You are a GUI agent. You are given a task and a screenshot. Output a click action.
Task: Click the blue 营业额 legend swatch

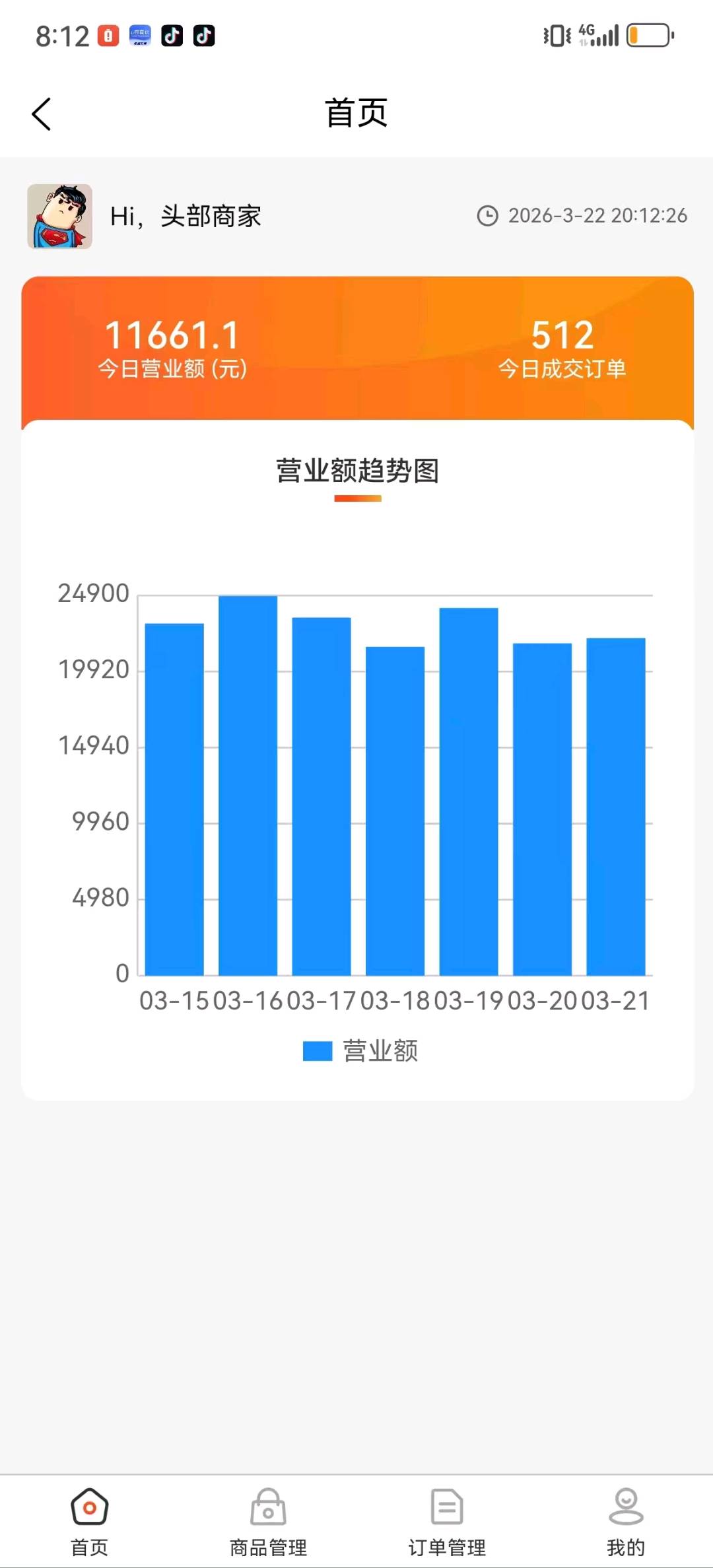tap(317, 1051)
